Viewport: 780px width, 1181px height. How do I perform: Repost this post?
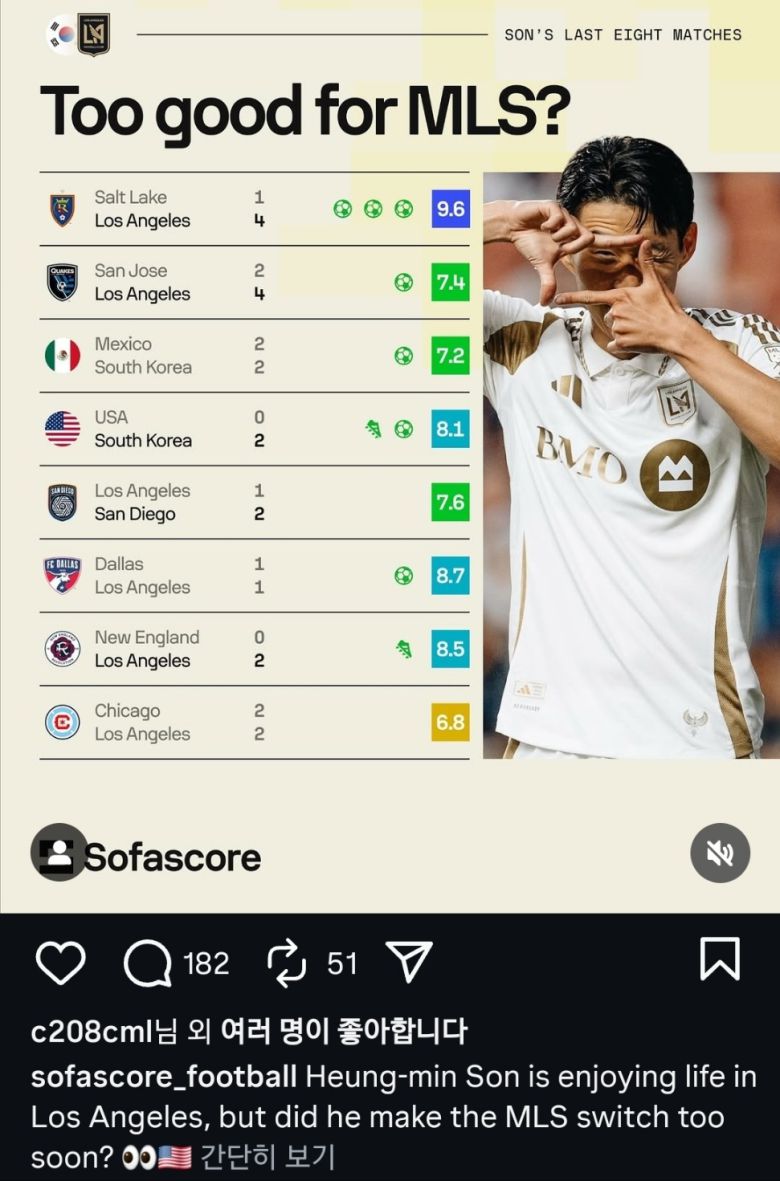click(287, 963)
